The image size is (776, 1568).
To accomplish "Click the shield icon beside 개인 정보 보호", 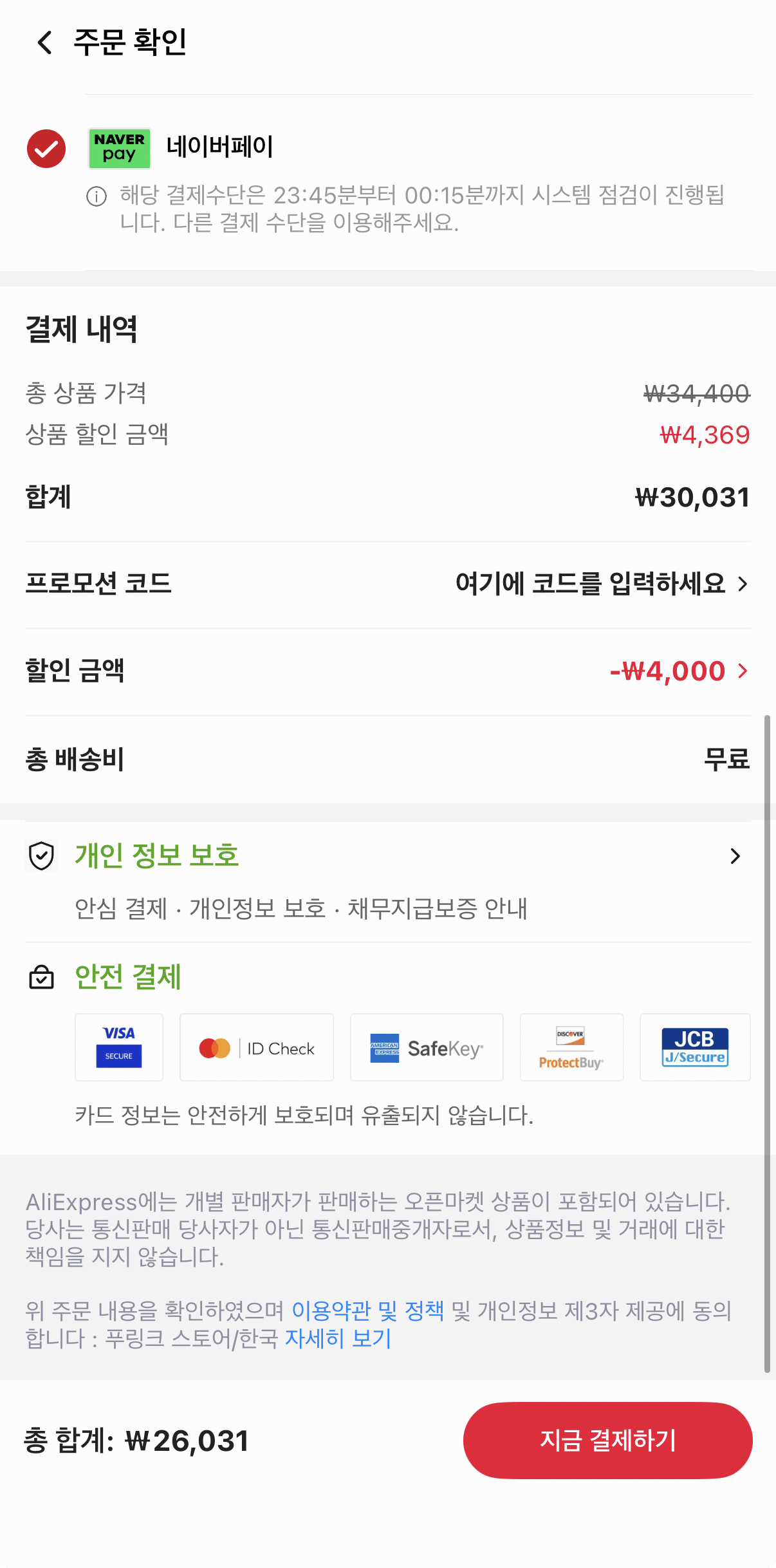I will [x=41, y=856].
